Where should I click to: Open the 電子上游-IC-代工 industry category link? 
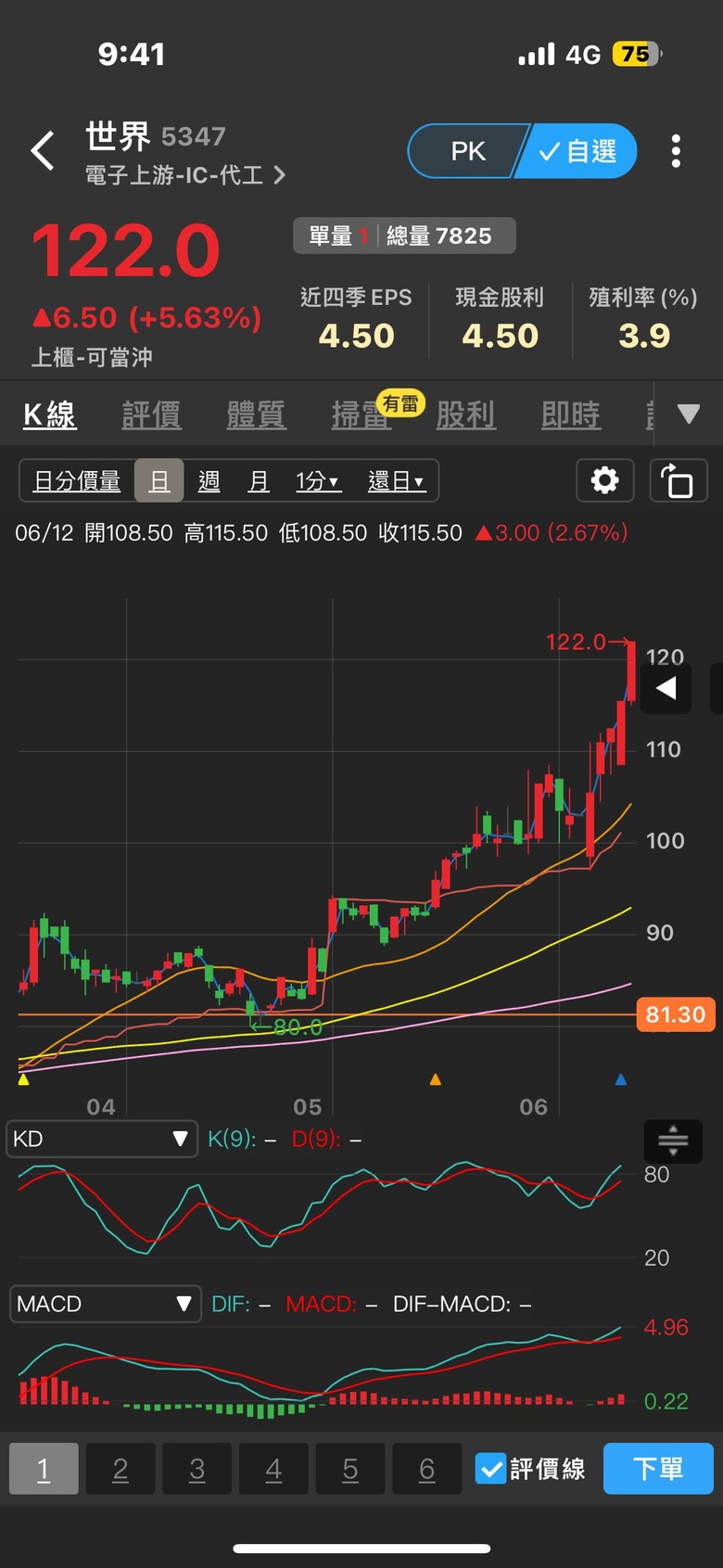point(184,175)
